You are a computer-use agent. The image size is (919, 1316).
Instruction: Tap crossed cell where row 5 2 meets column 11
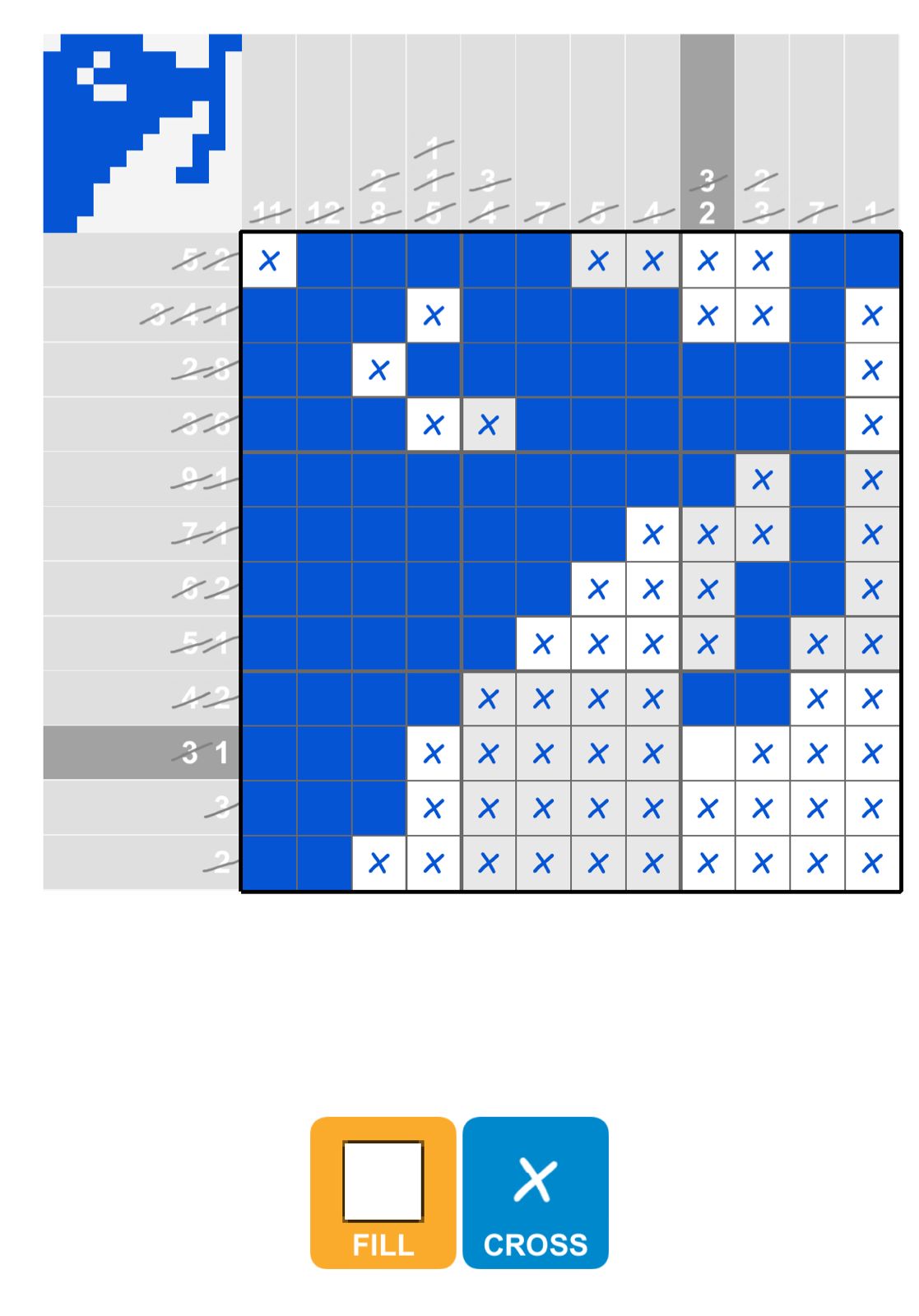coord(269,261)
